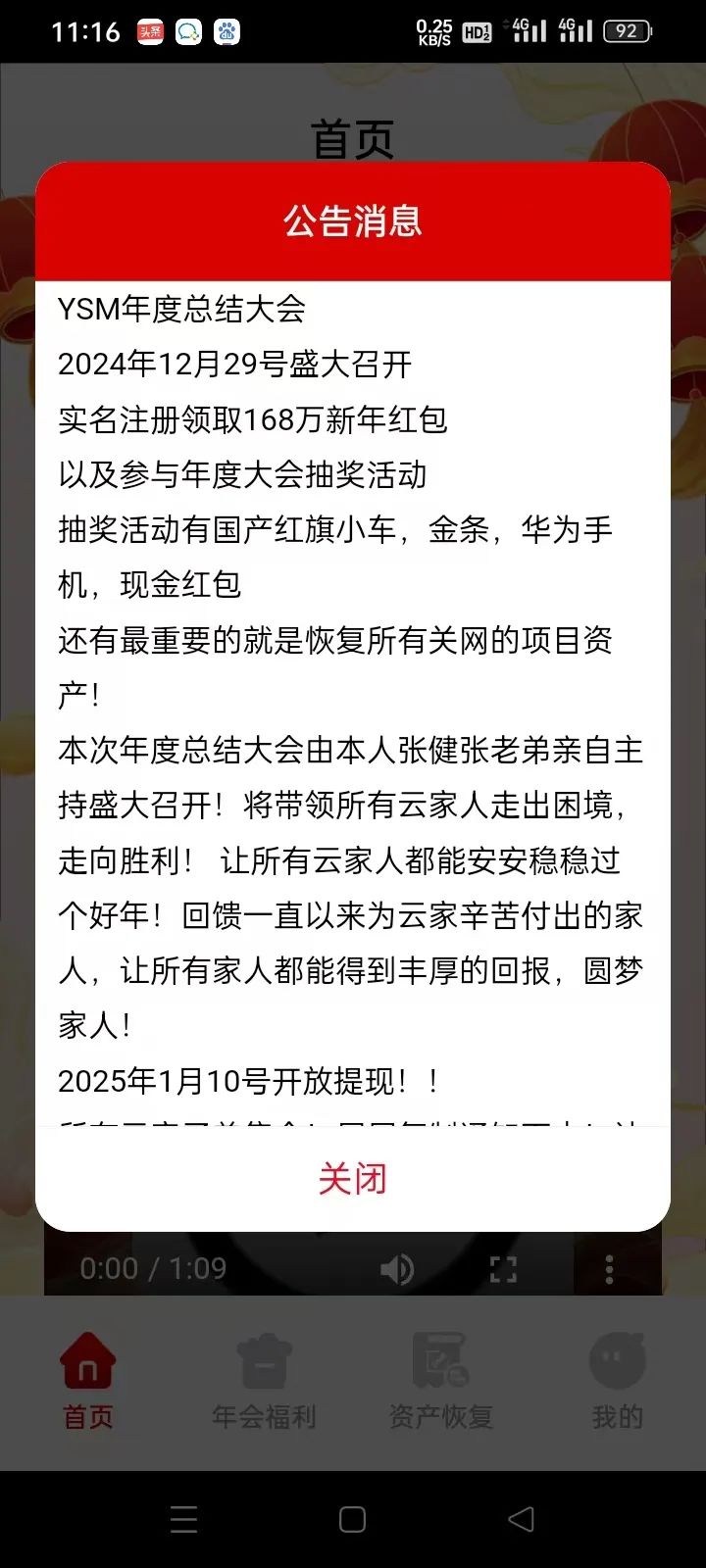Close the 公告消息 announcement dialog

352,1178
